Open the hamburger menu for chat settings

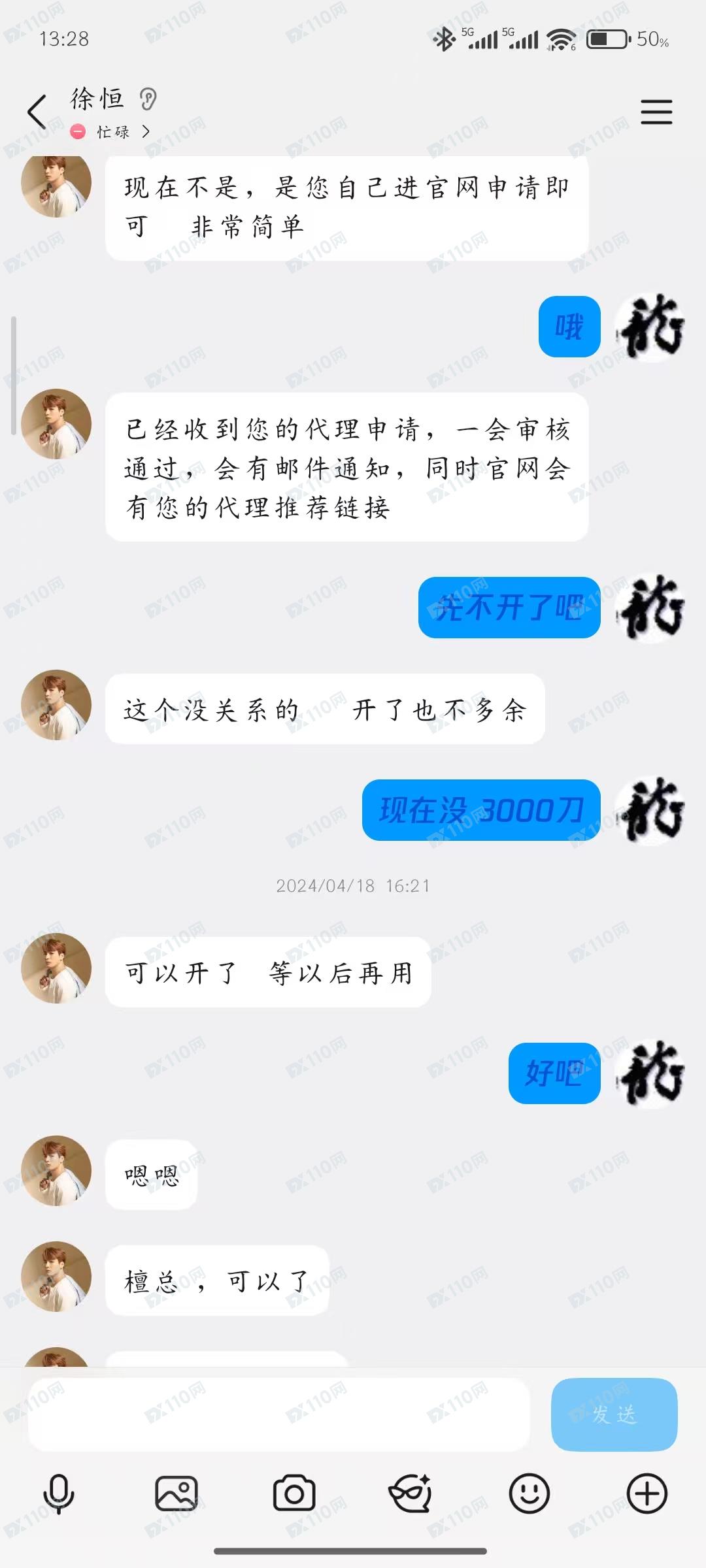(656, 112)
